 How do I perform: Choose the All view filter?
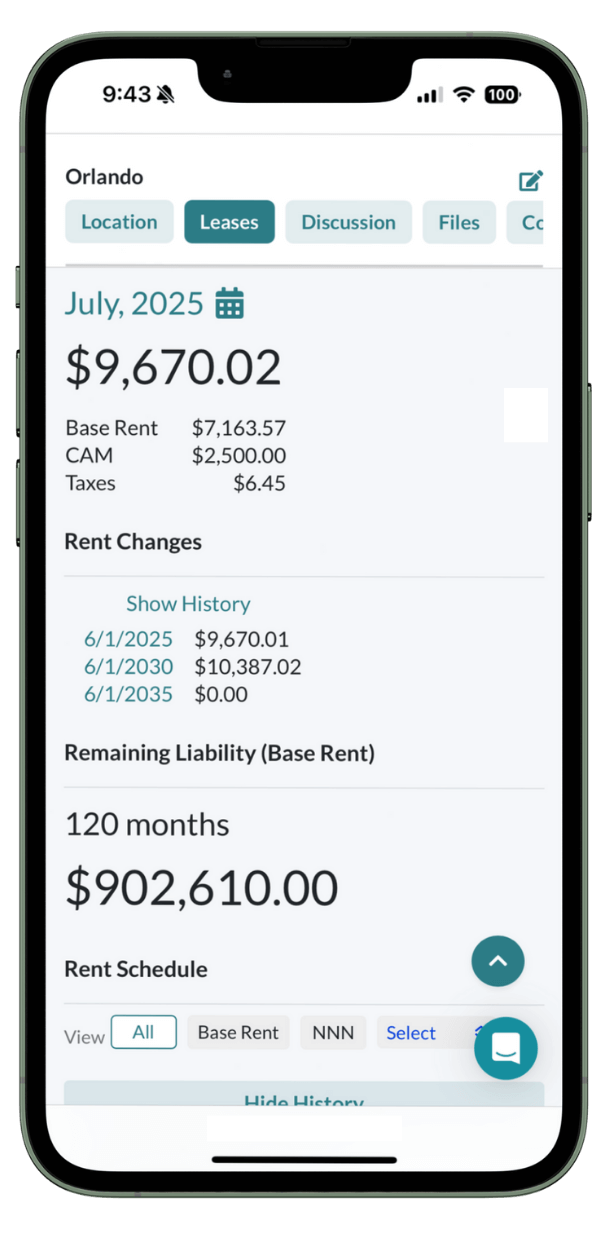tap(144, 1032)
